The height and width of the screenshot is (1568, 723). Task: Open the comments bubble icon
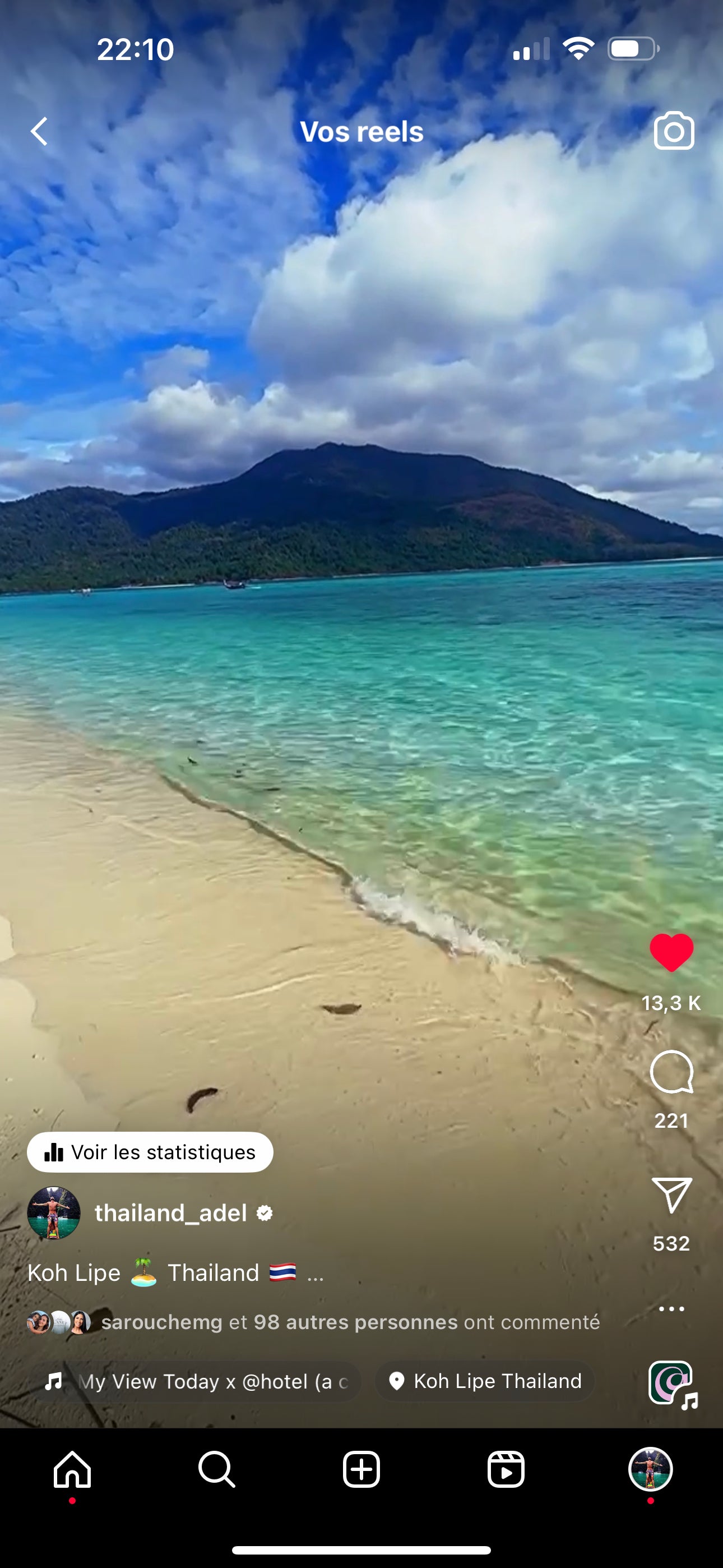[671, 1072]
